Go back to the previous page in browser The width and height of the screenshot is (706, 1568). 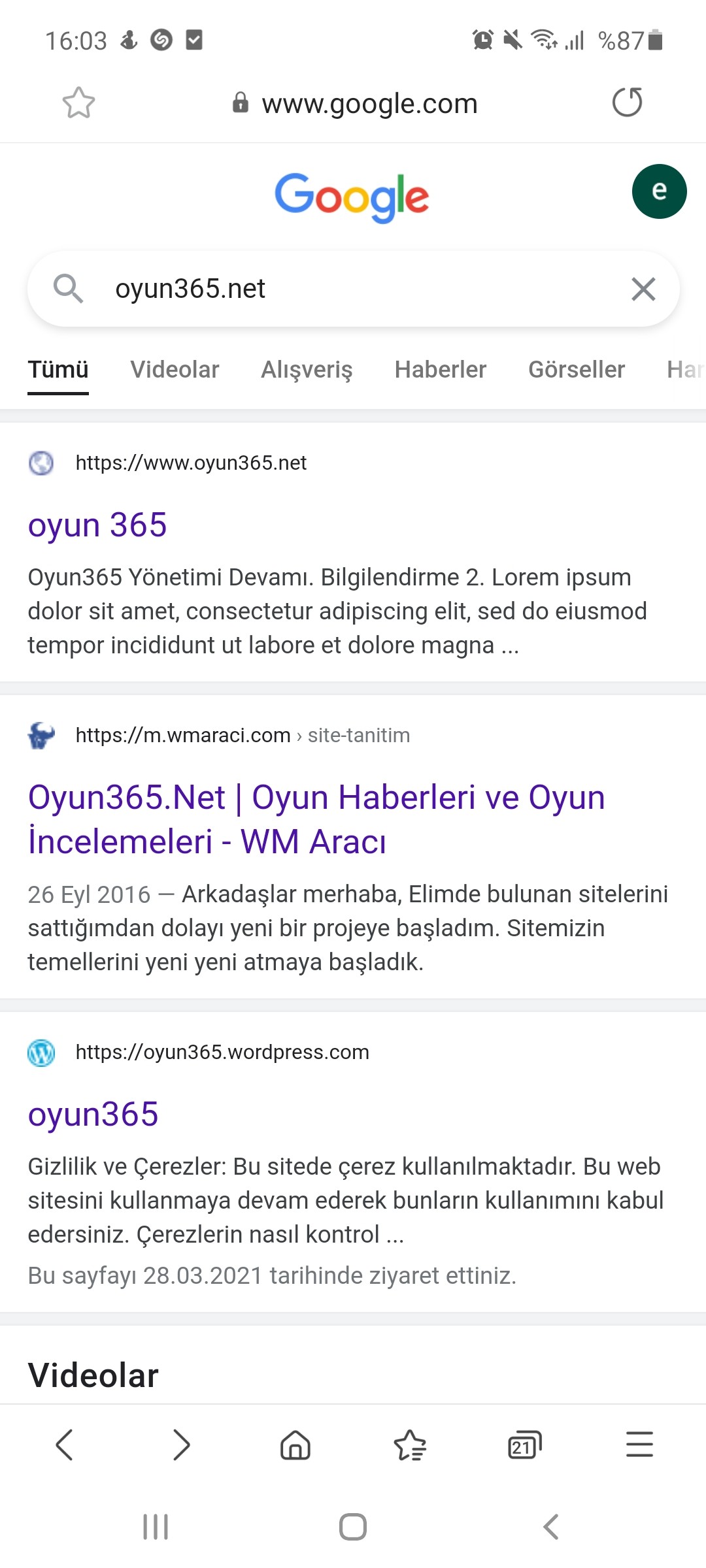(x=65, y=1445)
